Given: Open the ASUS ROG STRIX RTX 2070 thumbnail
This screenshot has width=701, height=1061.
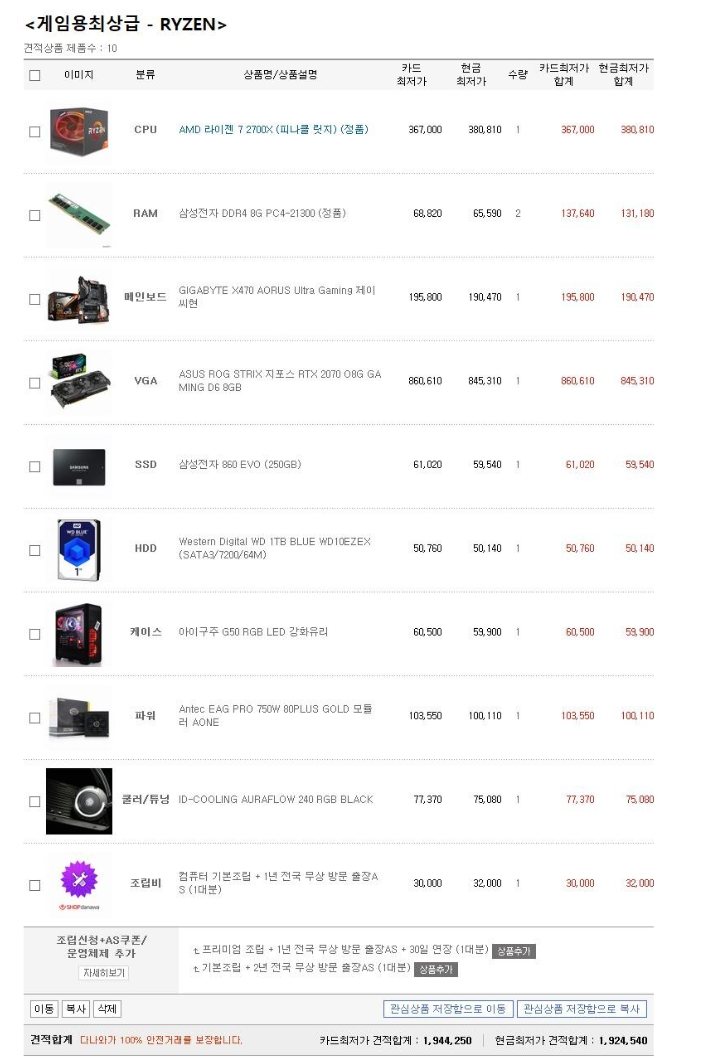Looking at the screenshot, I should [79, 381].
